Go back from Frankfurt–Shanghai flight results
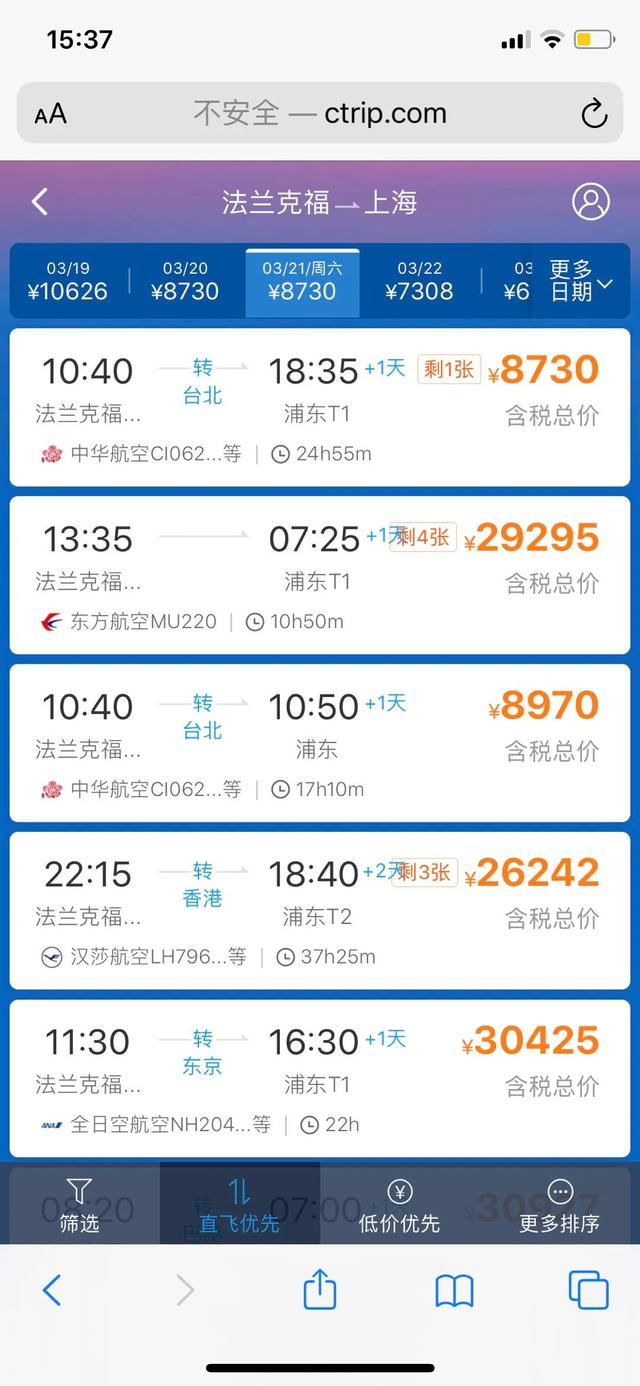 (40, 202)
